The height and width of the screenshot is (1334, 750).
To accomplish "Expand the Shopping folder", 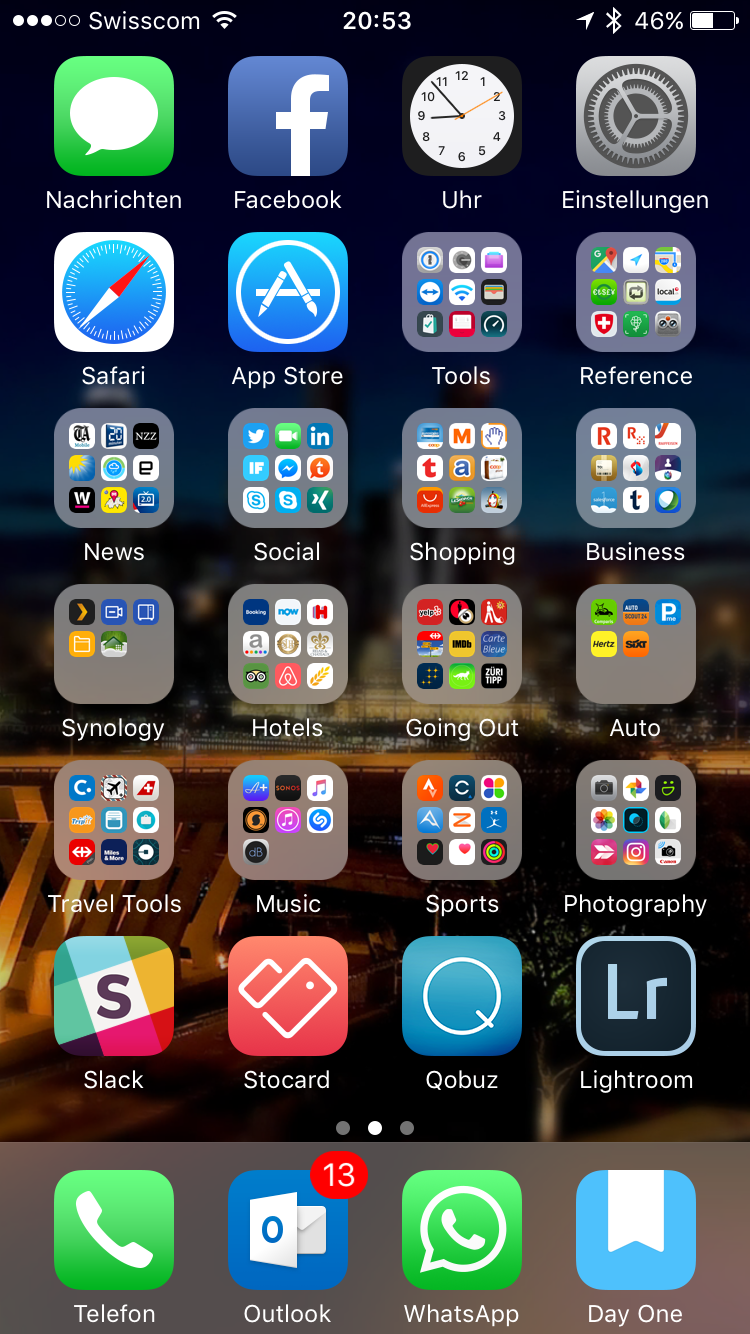I will [x=462, y=468].
